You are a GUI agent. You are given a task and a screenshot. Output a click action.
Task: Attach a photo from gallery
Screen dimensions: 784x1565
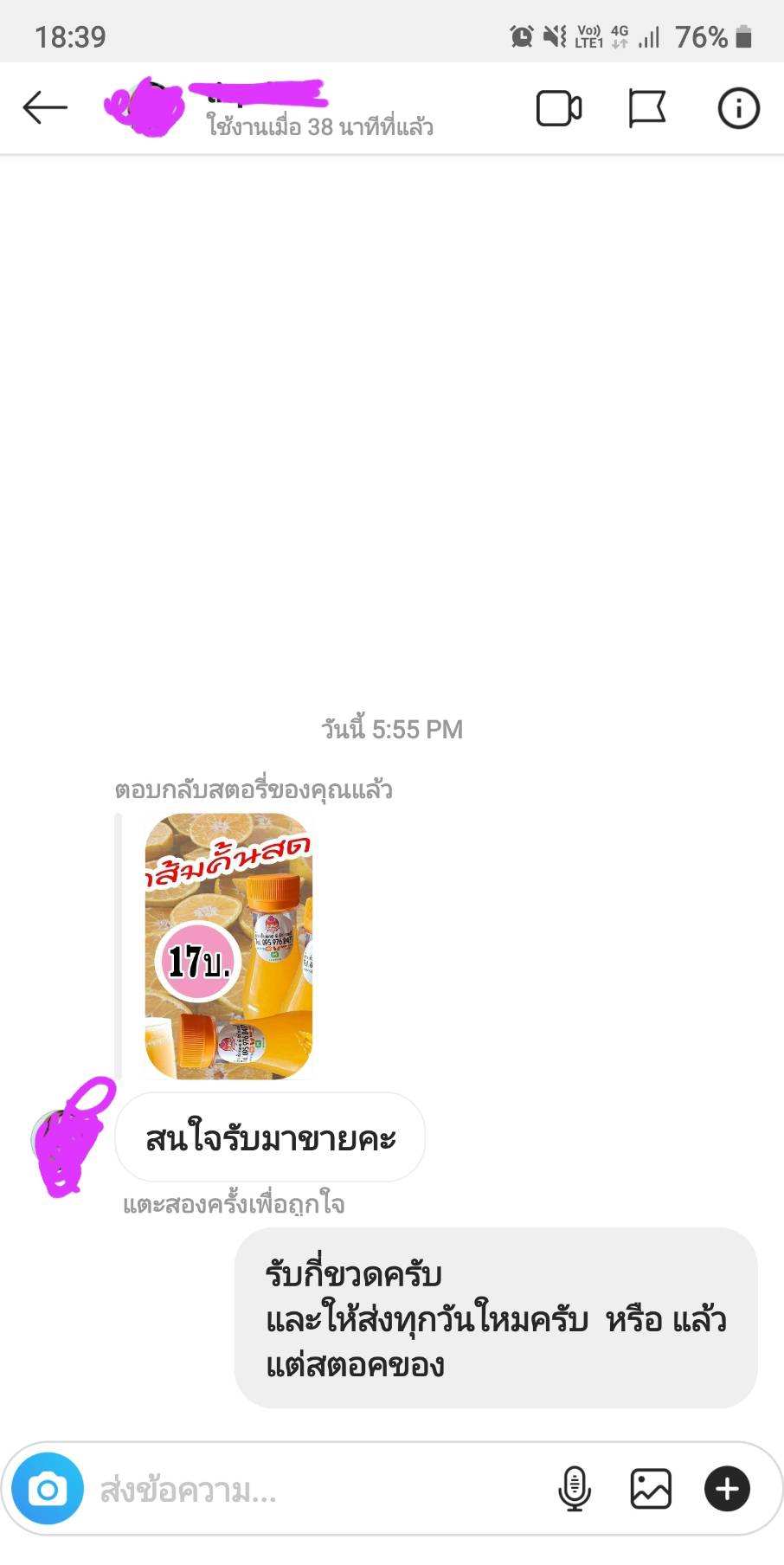(651, 1489)
